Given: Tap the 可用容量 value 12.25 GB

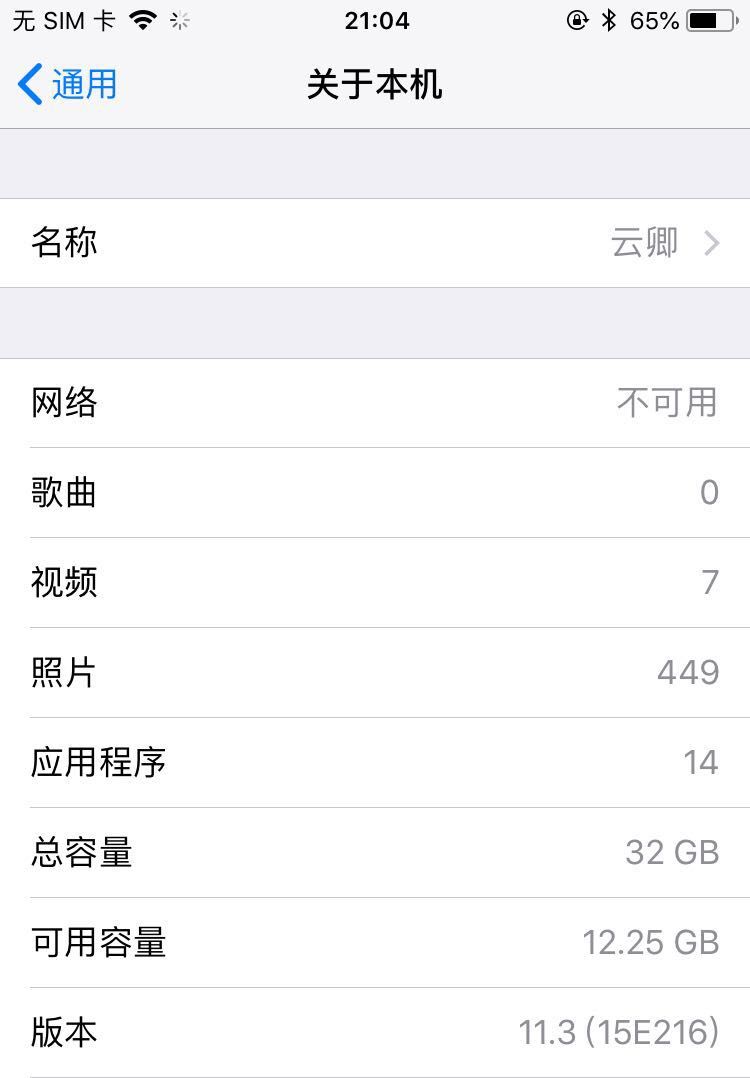Looking at the screenshot, I should (x=650, y=942).
